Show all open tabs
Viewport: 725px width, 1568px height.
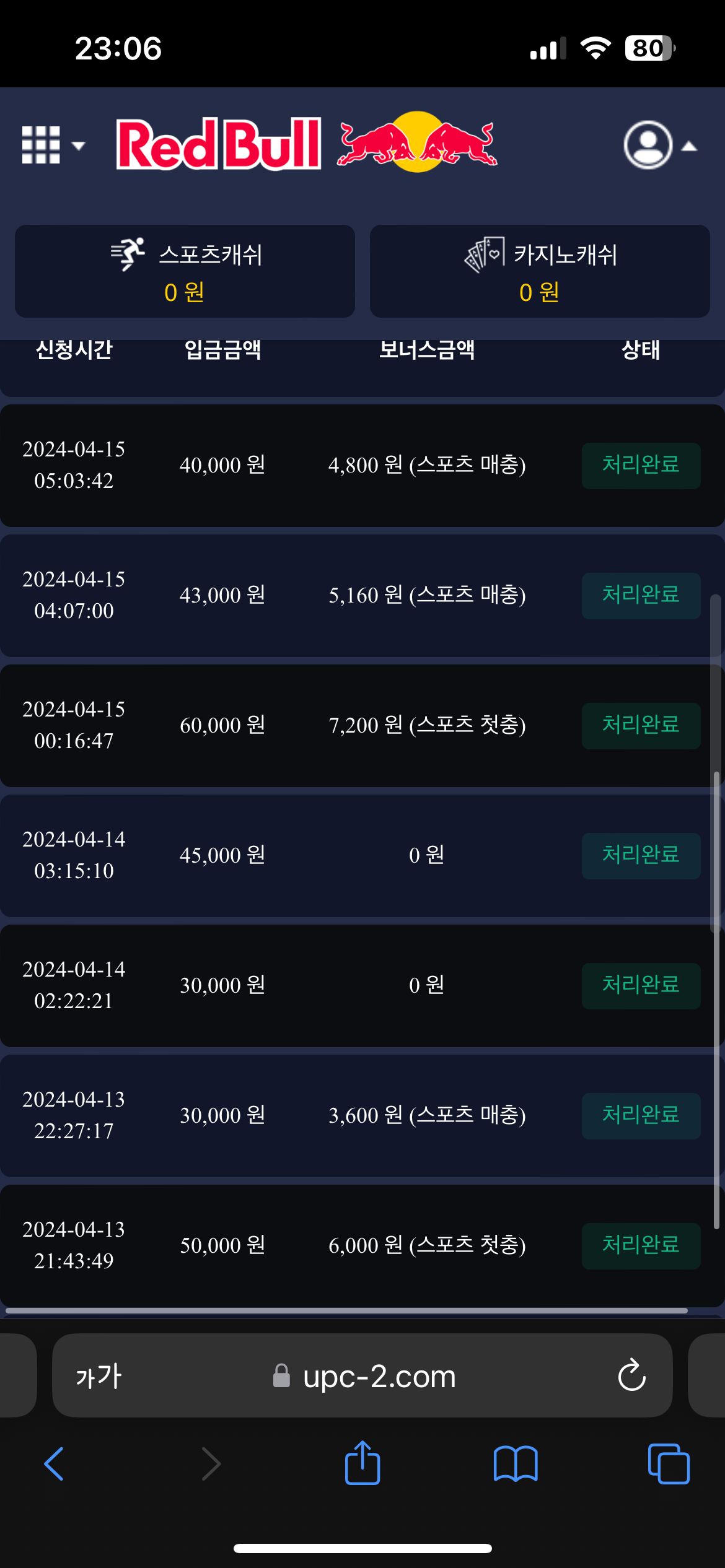tap(668, 1464)
